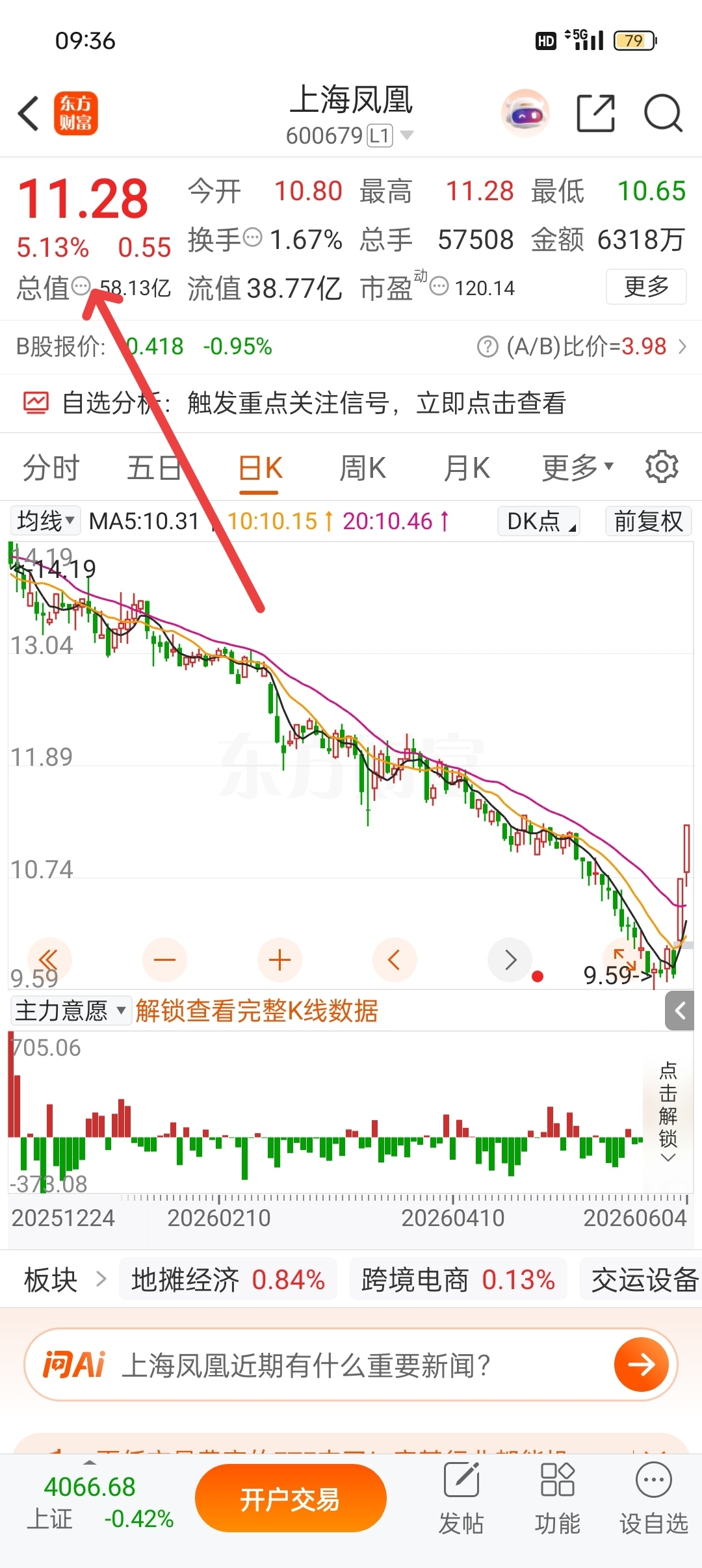
Task: Tap 开户交易 button
Action: click(291, 1499)
